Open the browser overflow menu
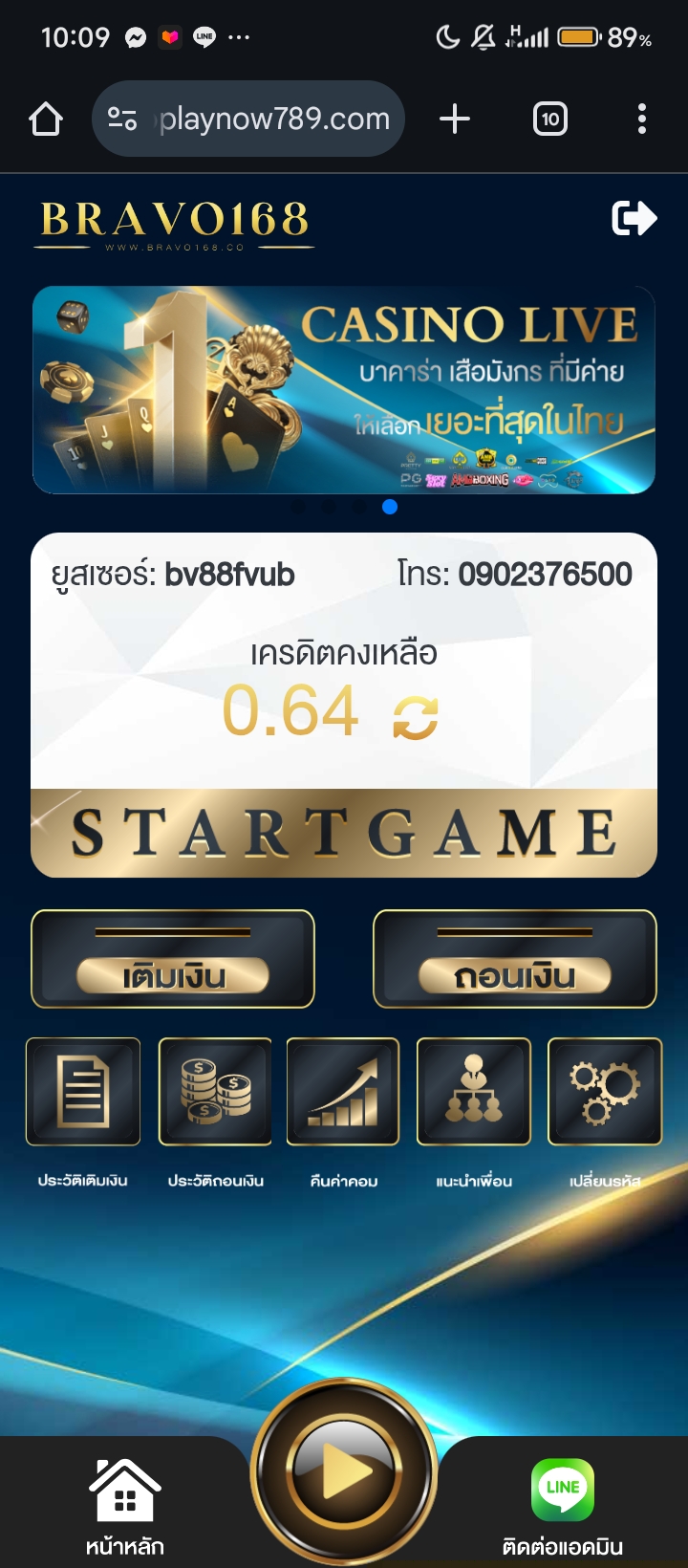The width and height of the screenshot is (688, 1568). [x=641, y=120]
